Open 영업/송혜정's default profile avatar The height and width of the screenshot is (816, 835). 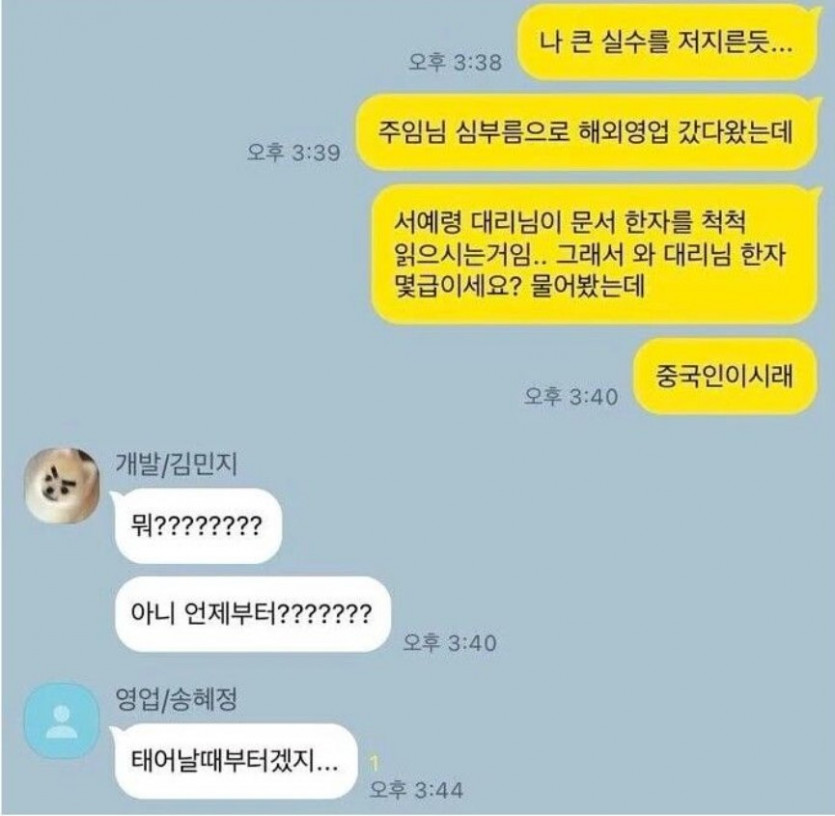pyautogui.click(x=61, y=721)
